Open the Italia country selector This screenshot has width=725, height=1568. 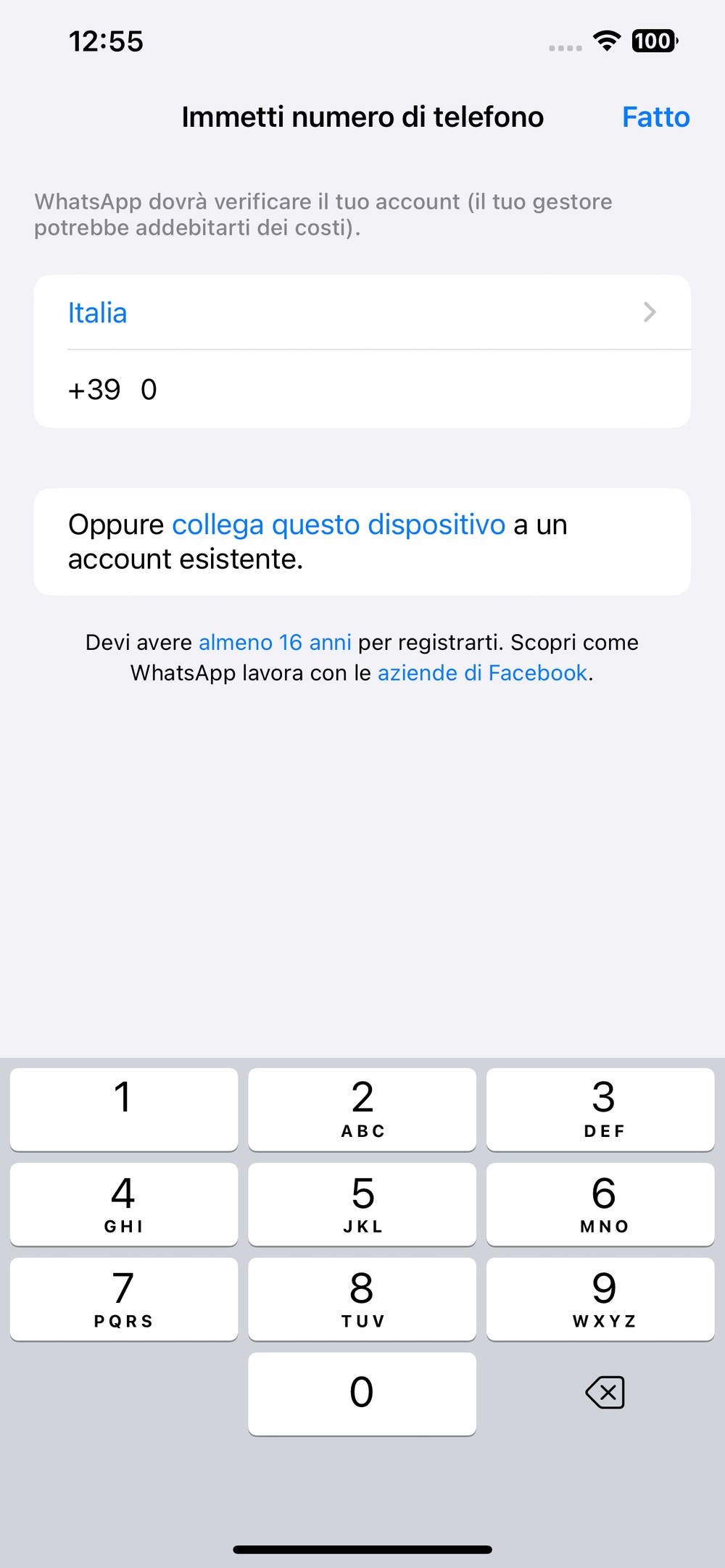(362, 312)
